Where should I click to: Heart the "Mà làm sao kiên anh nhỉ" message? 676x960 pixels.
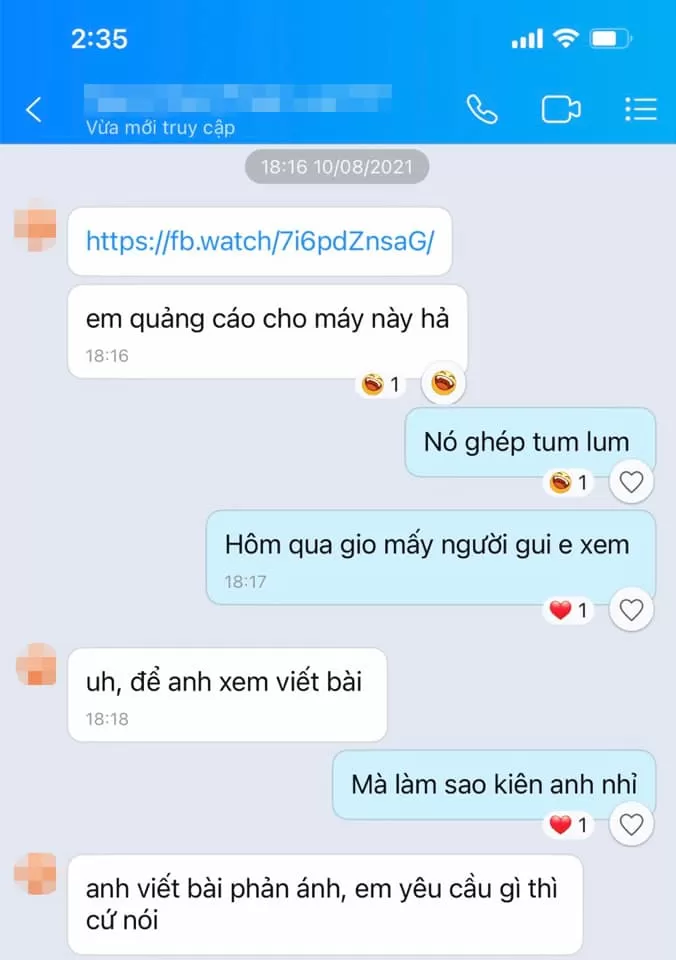pyautogui.click(x=631, y=824)
